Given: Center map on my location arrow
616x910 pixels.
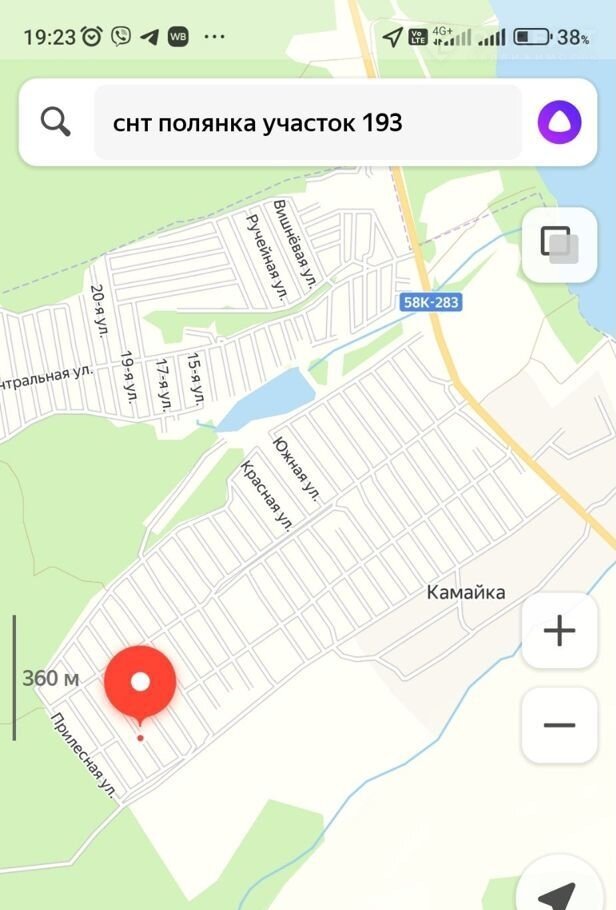Looking at the screenshot, I should point(561,890).
